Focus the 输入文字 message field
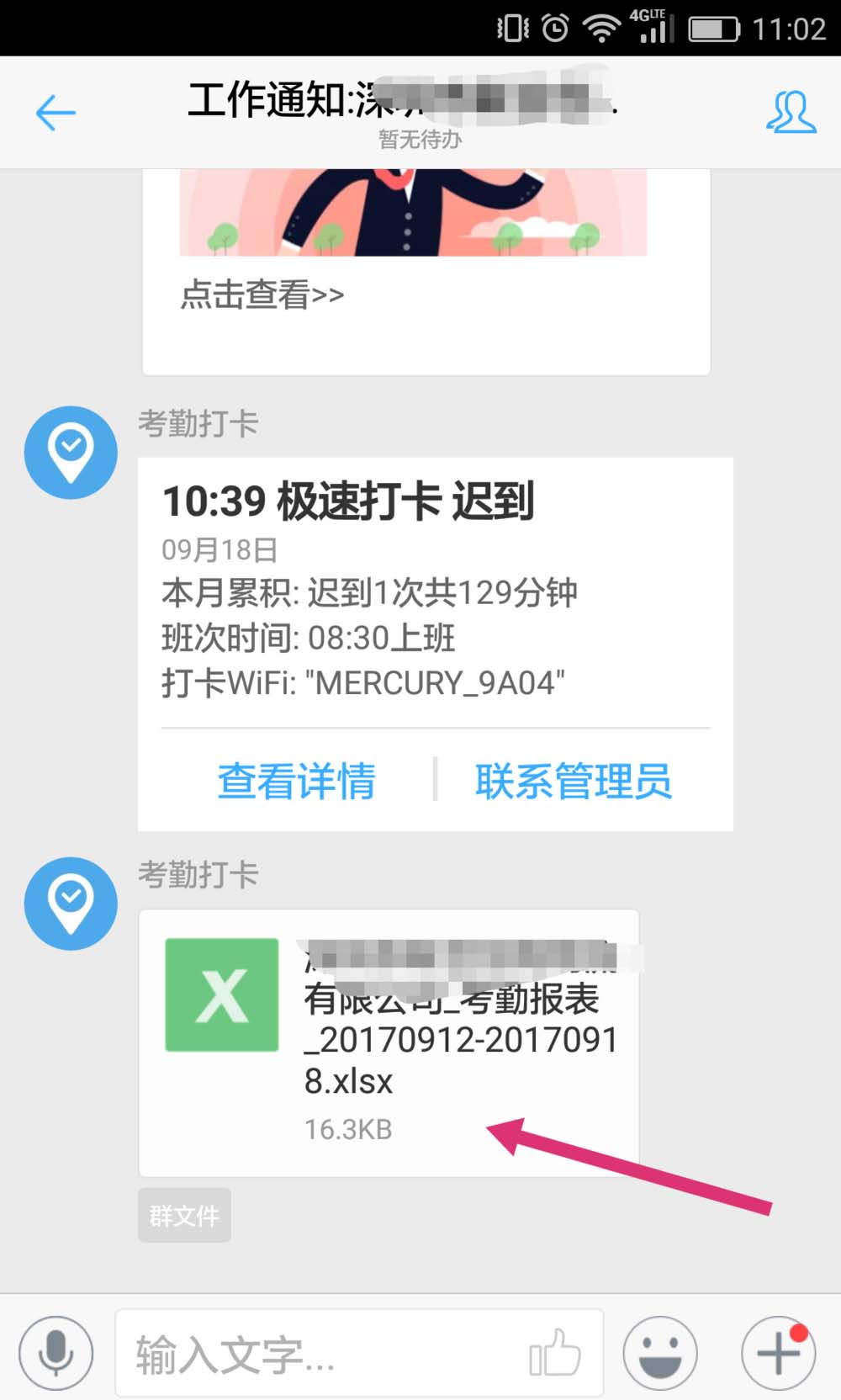841x1400 pixels. pos(320,1354)
